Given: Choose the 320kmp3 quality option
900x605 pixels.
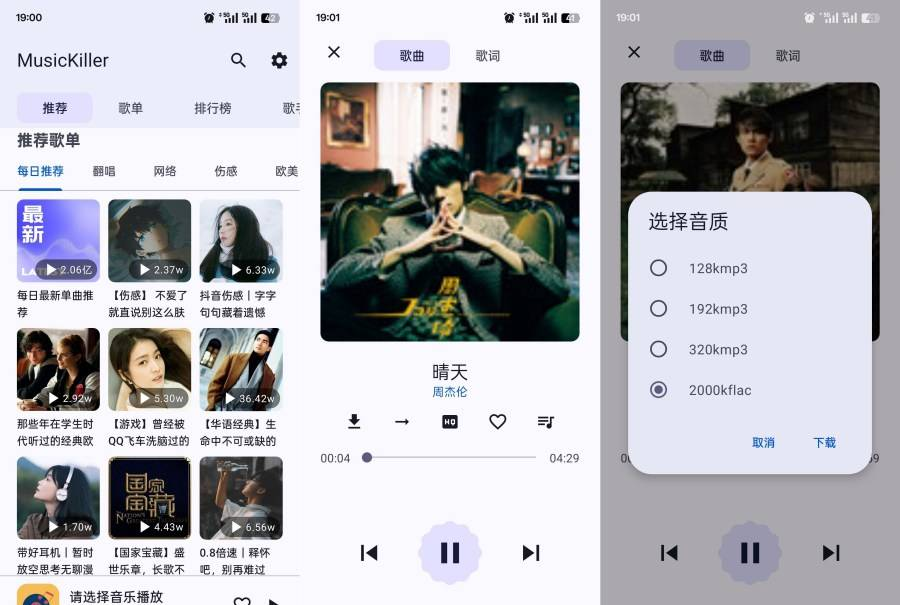Looking at the screenshot, I should click(x=658, y=349).
